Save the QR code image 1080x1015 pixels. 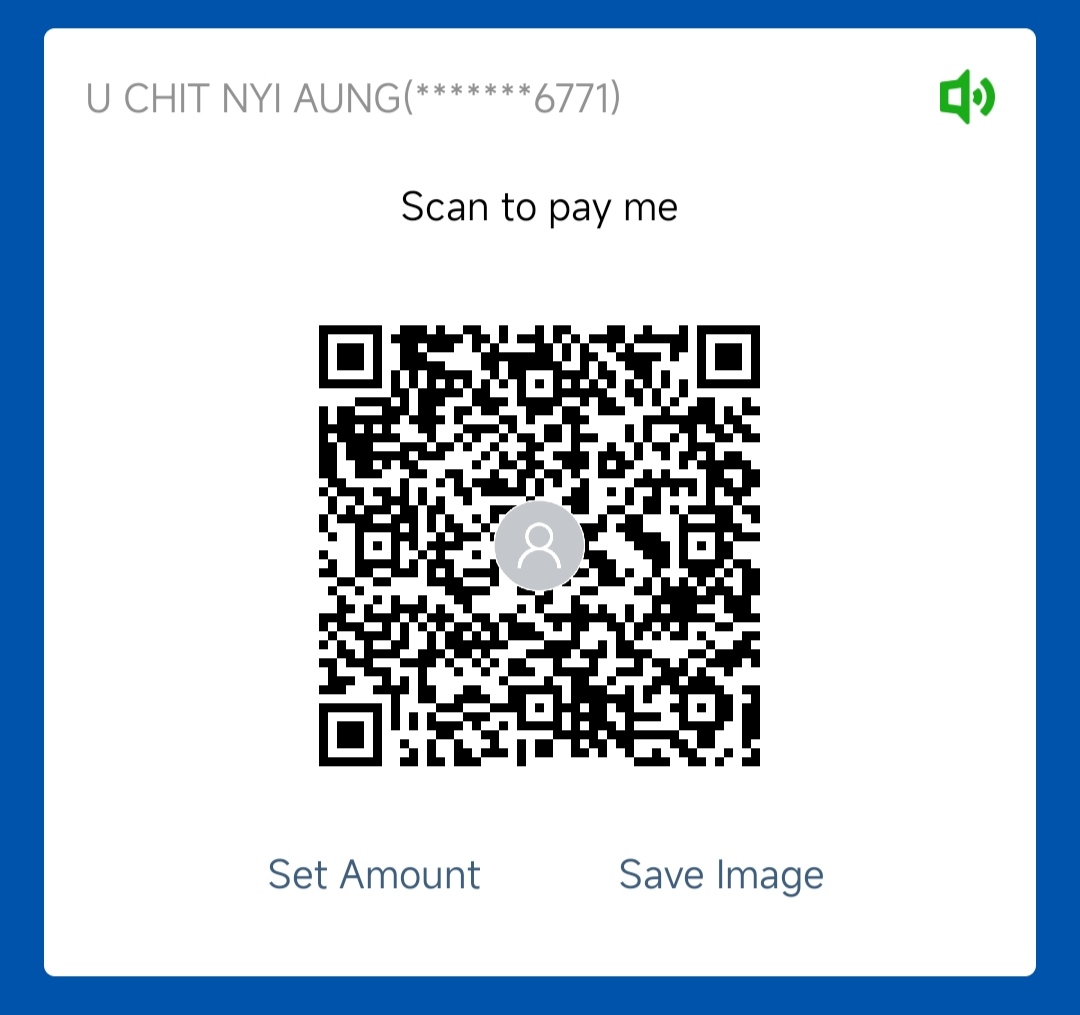click(721, 874)
